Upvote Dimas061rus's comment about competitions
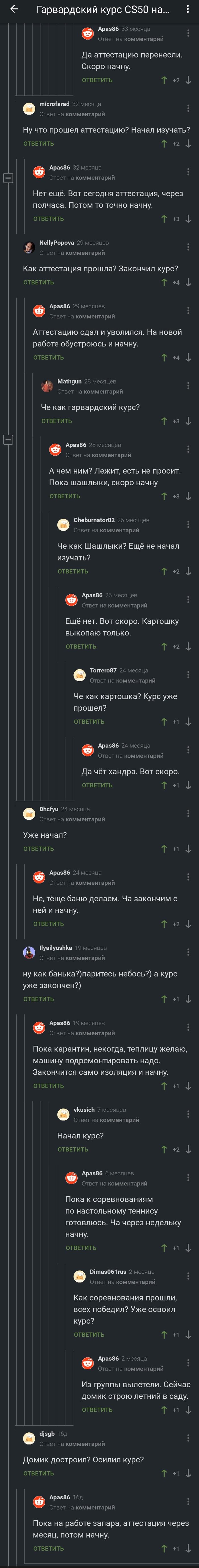Screen dimensions: 199x1568 [x=164, y=1335]
